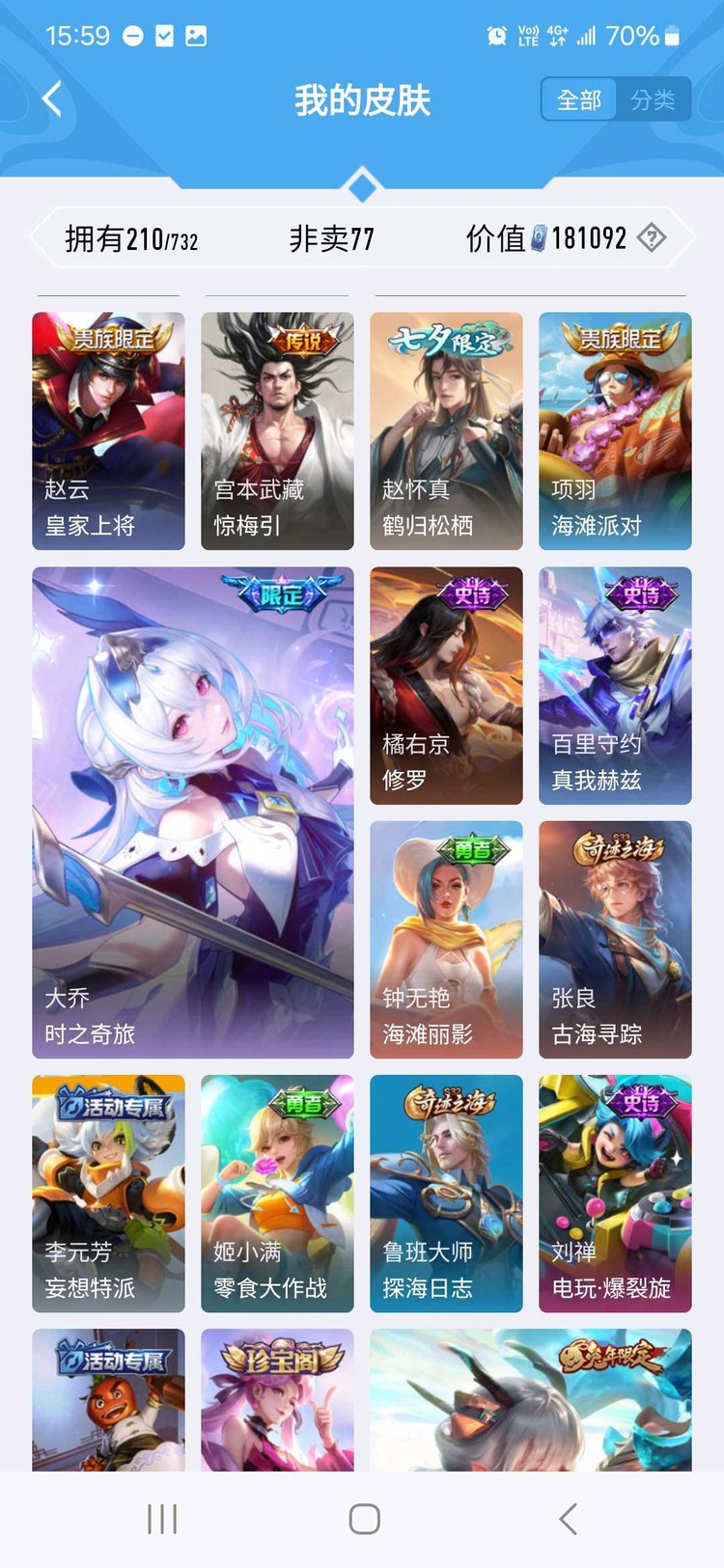Switch to the 分类 tab
Image resolution: width=724 pixels, height=1568 pixels.
pyautogui.click(x=653, y=99)
